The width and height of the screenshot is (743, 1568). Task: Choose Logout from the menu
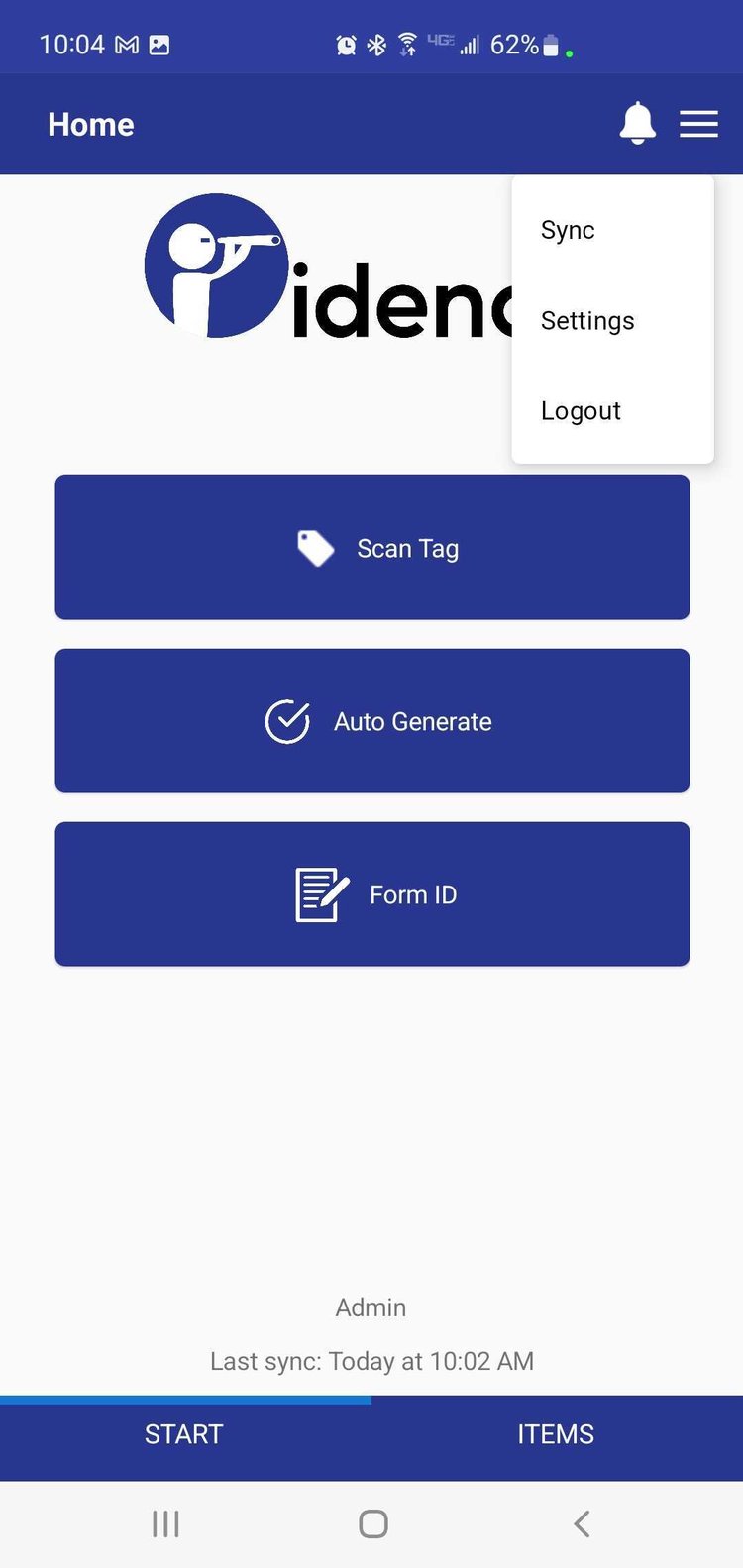tap(581, 410)
